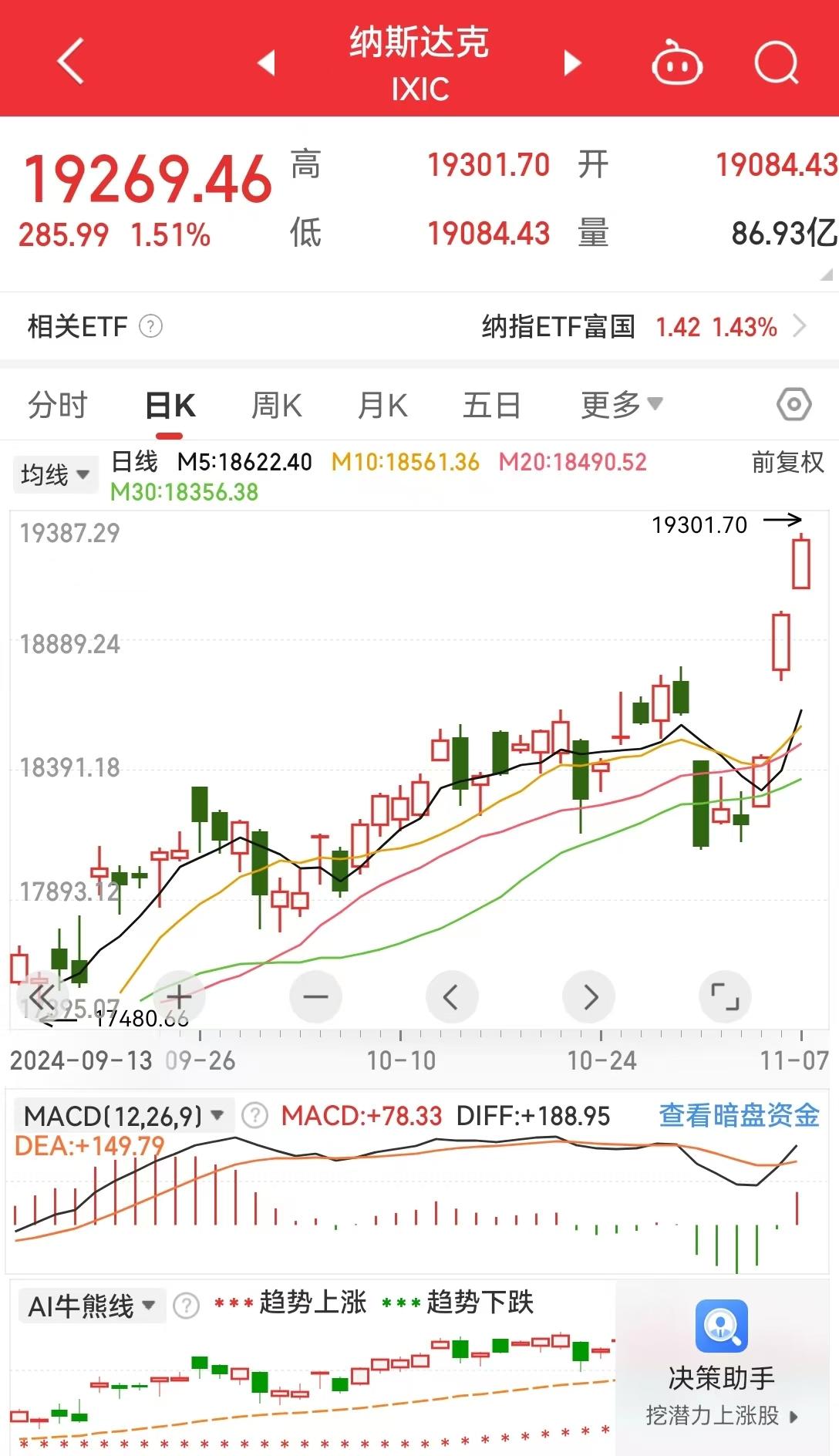This screenshot has height=1456, width=839.
Task: Switch to the 五日 tab
Action: click(x=492, y=405)
